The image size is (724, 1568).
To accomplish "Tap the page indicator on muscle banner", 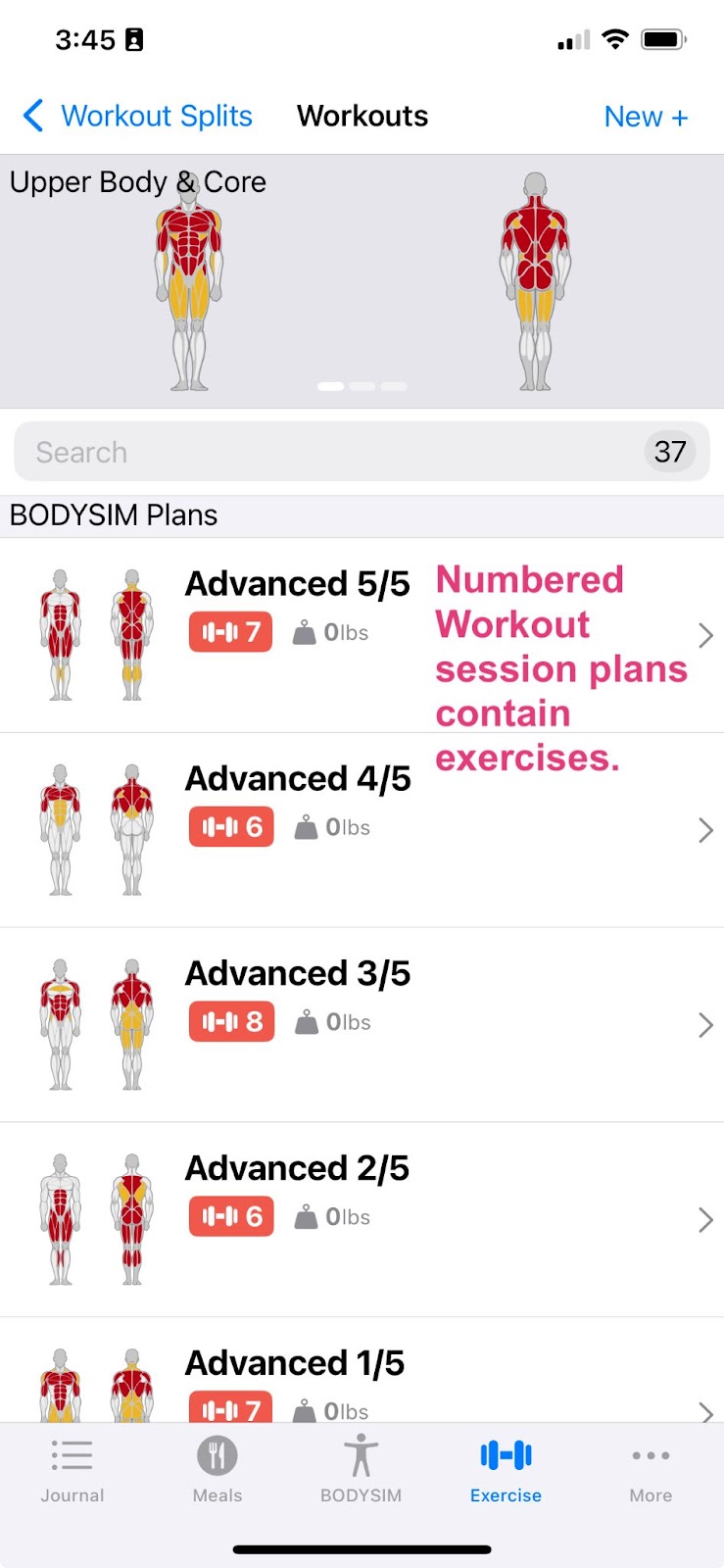I will click(x=362, y=386).
